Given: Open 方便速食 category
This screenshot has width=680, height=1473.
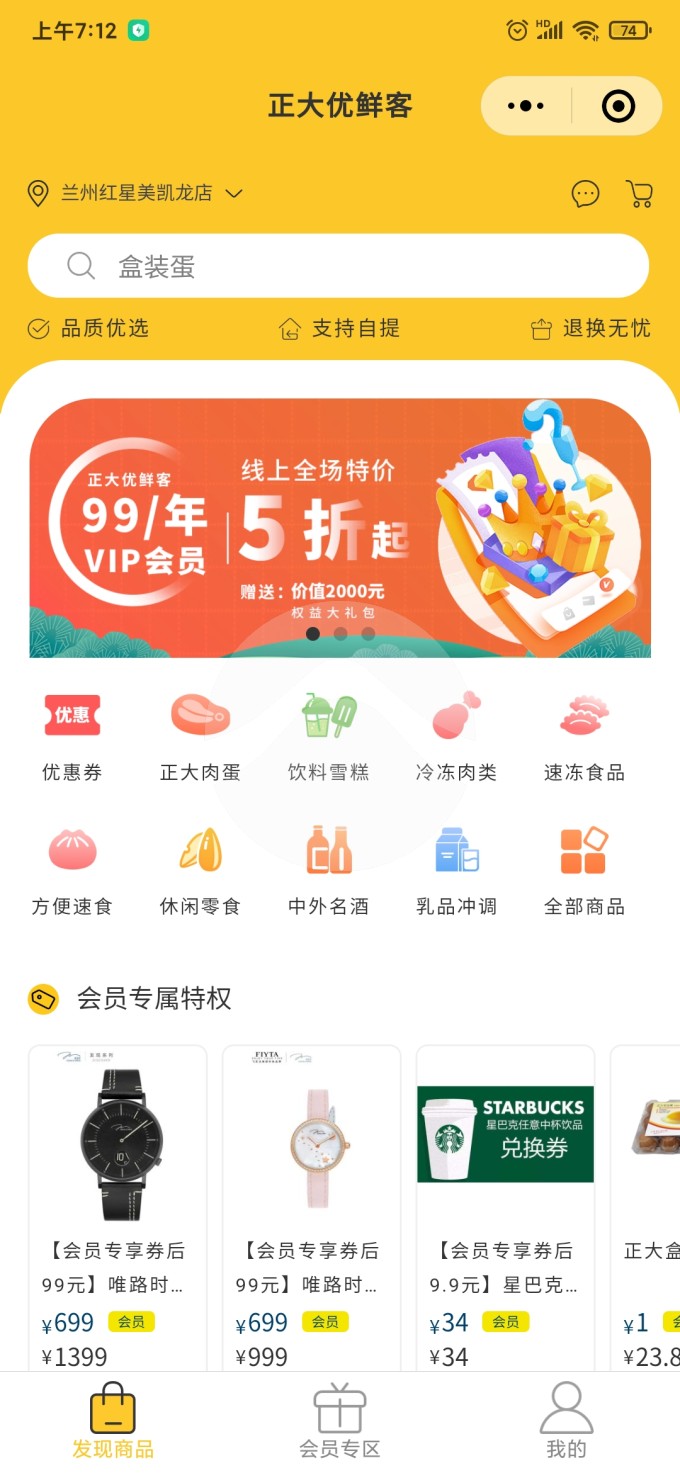Looking at the screenshot, I should 72,870.
